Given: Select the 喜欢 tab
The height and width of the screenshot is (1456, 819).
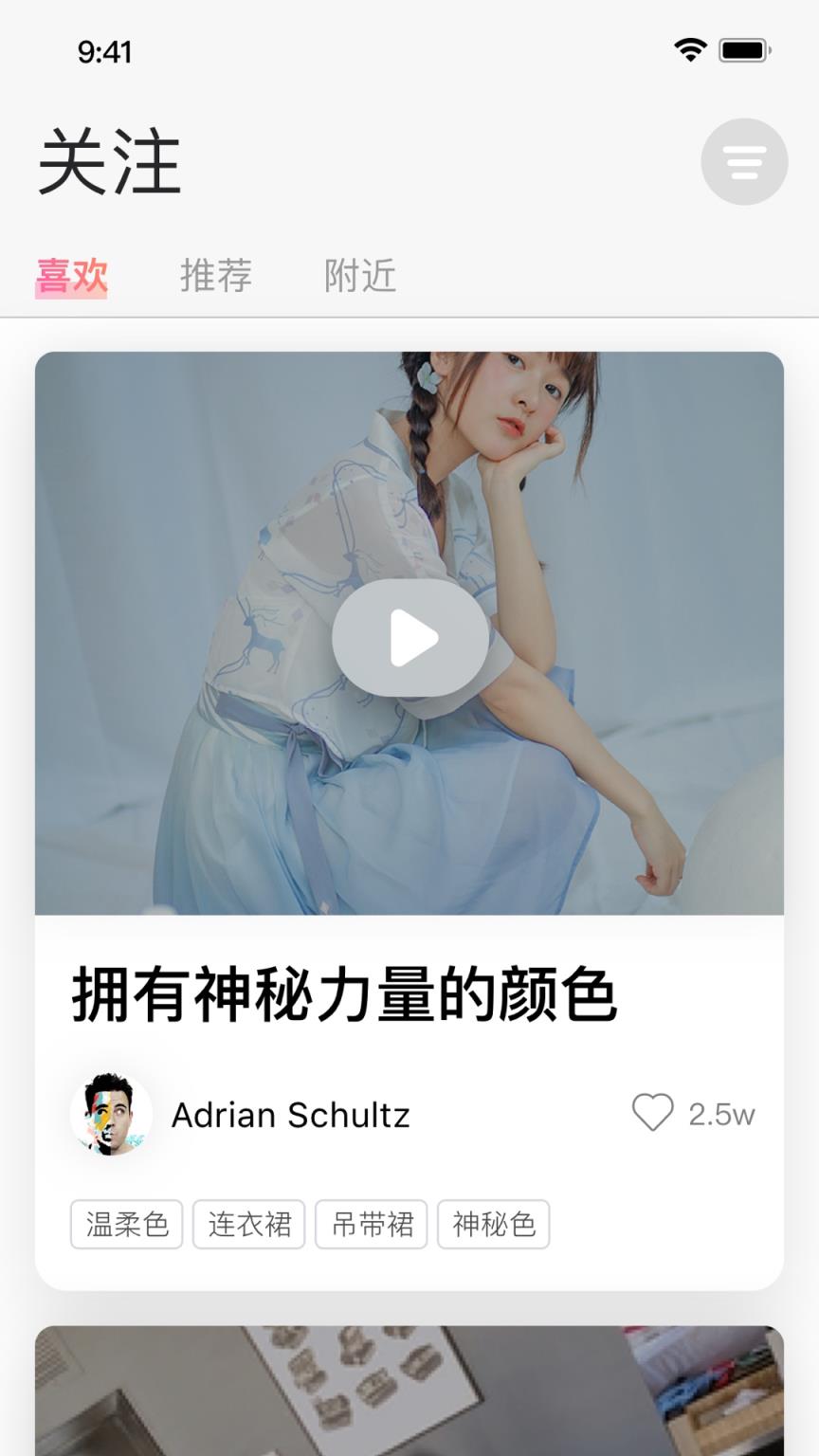Looking at the screenshot, I should [x=72, y=277].
